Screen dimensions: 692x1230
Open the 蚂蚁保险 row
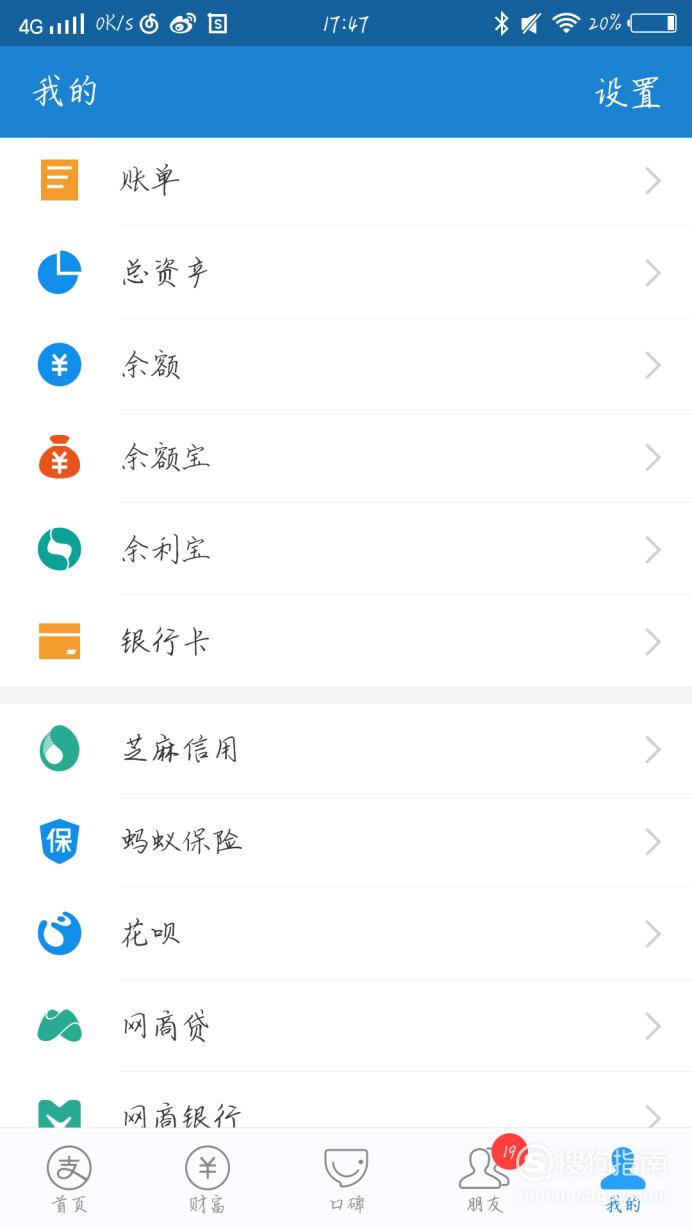click(346, 841)
